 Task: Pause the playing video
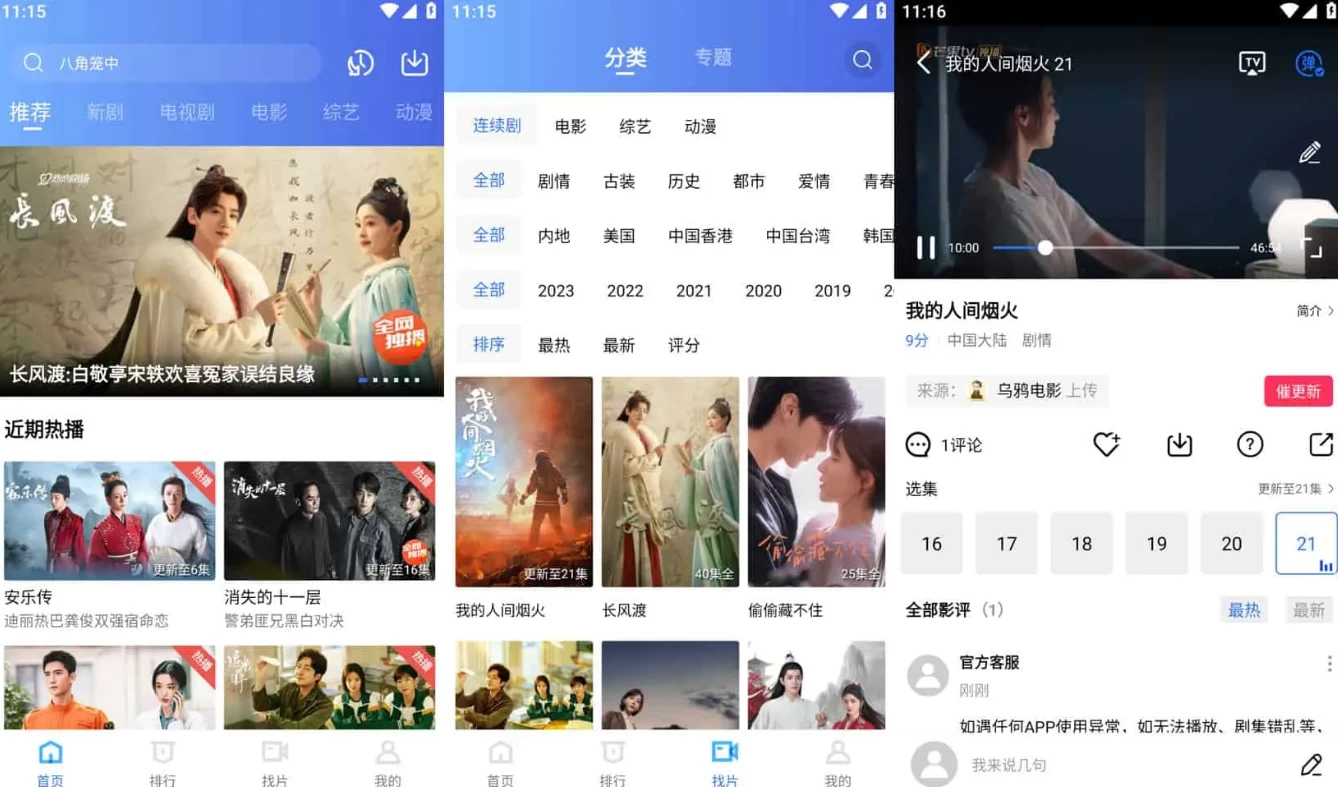926,247
